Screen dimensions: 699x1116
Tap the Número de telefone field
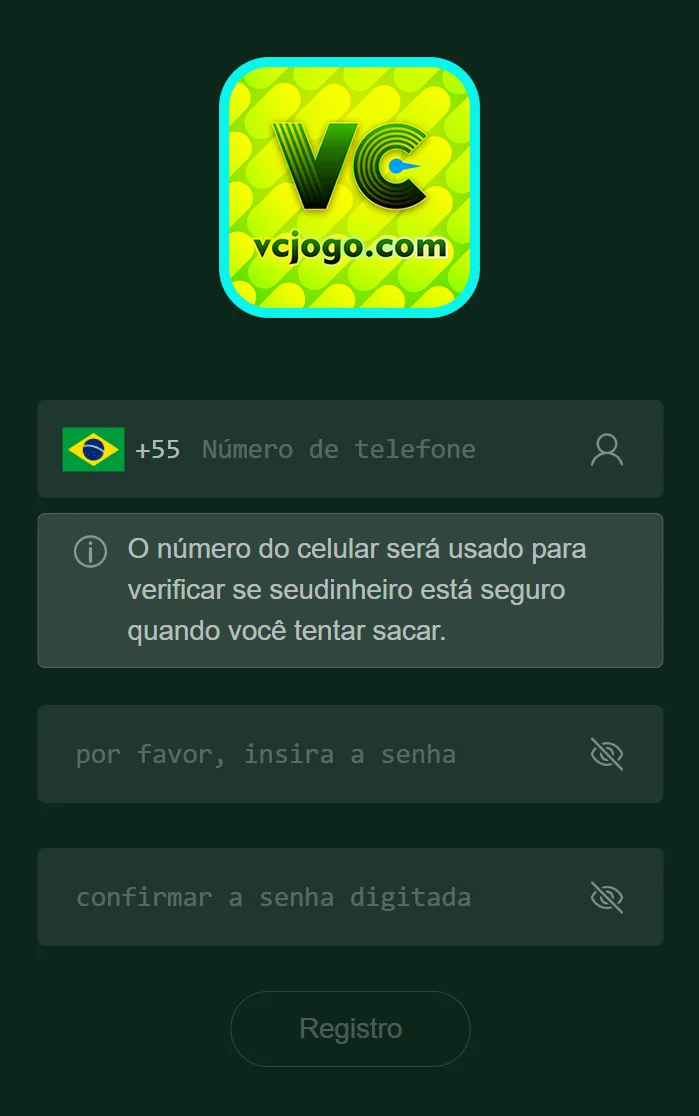click(x=380, y=450)
